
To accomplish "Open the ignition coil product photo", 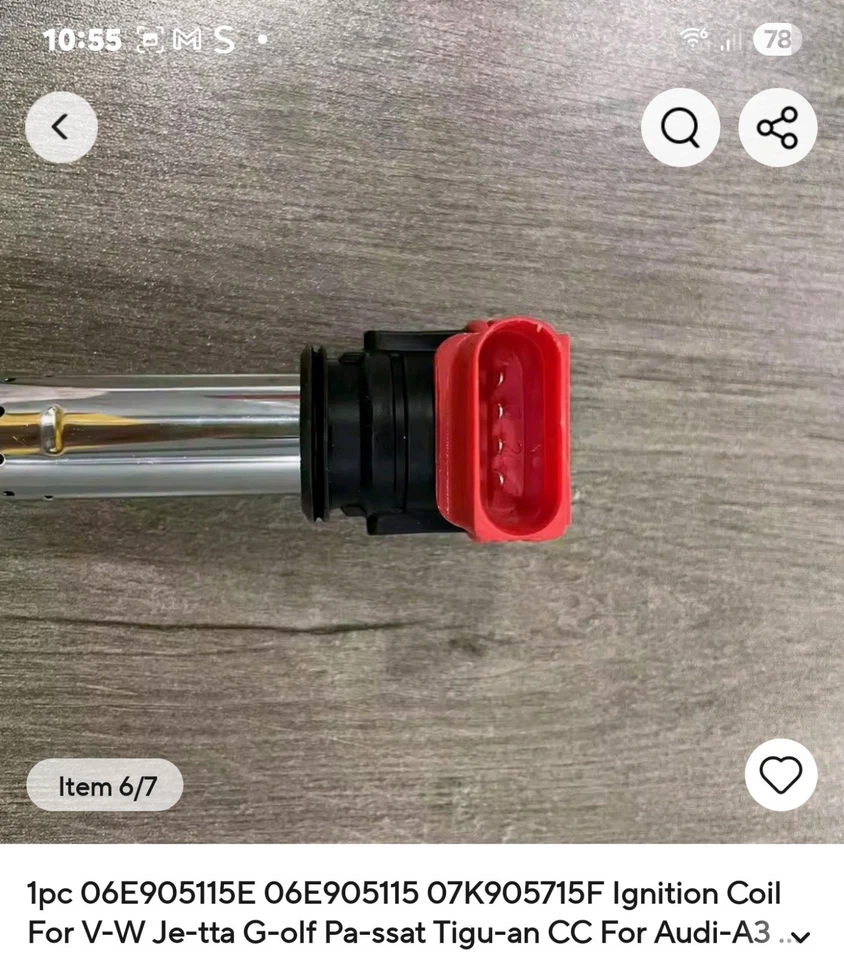I will coord(420,440).
